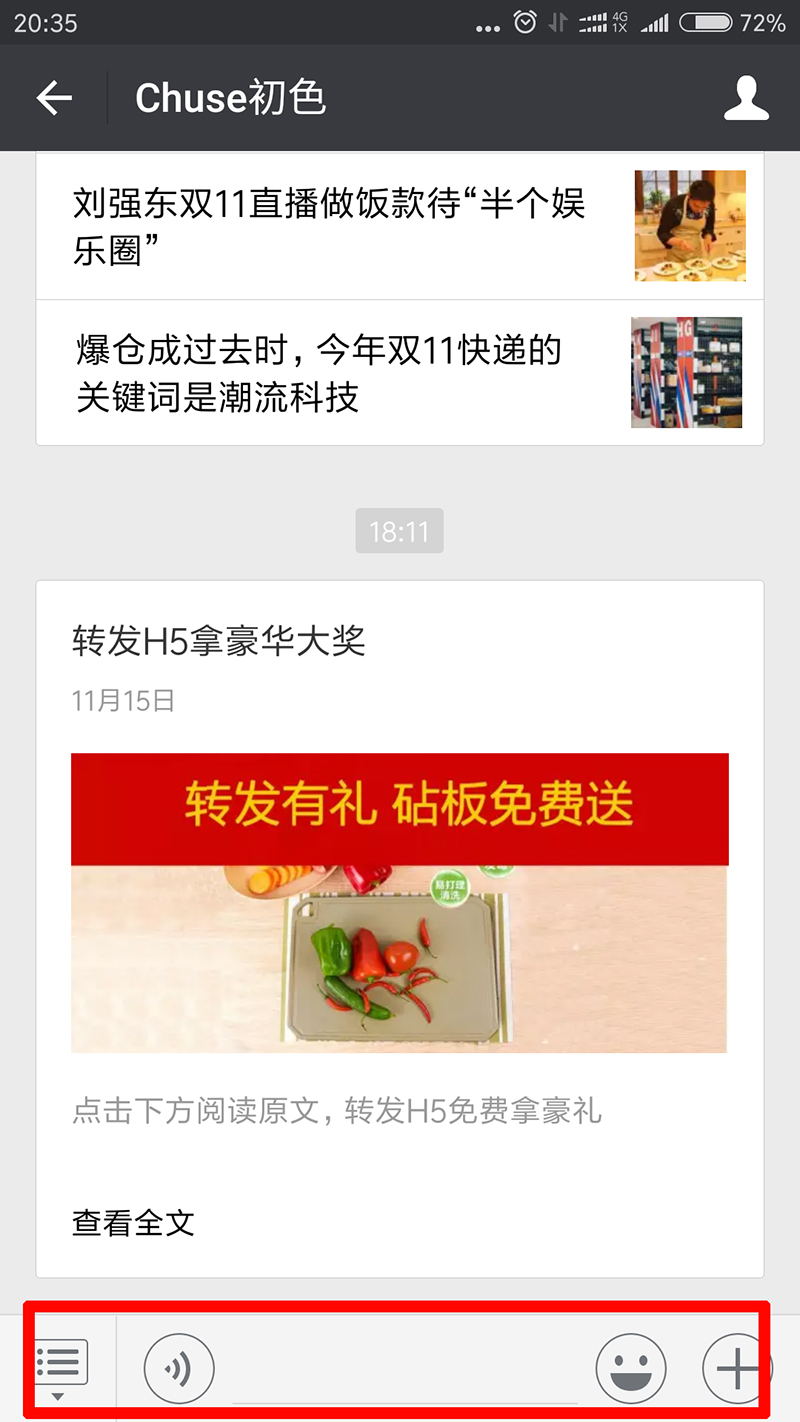The height and width of the screenshot is (1422, 800).
Task: Open the account profile icon
Action: (x=746, y=98)
